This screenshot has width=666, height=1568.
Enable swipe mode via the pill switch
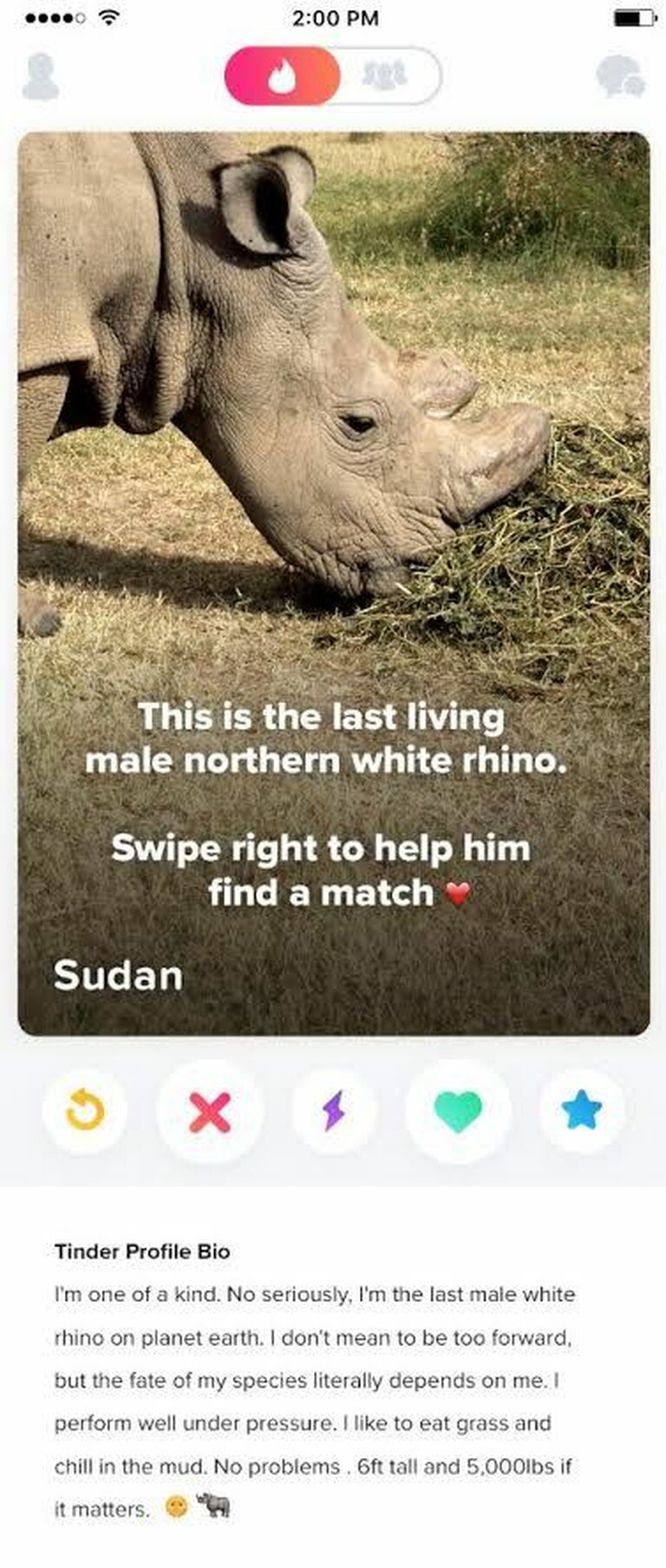pyautogui.click(x=282, y=76)
